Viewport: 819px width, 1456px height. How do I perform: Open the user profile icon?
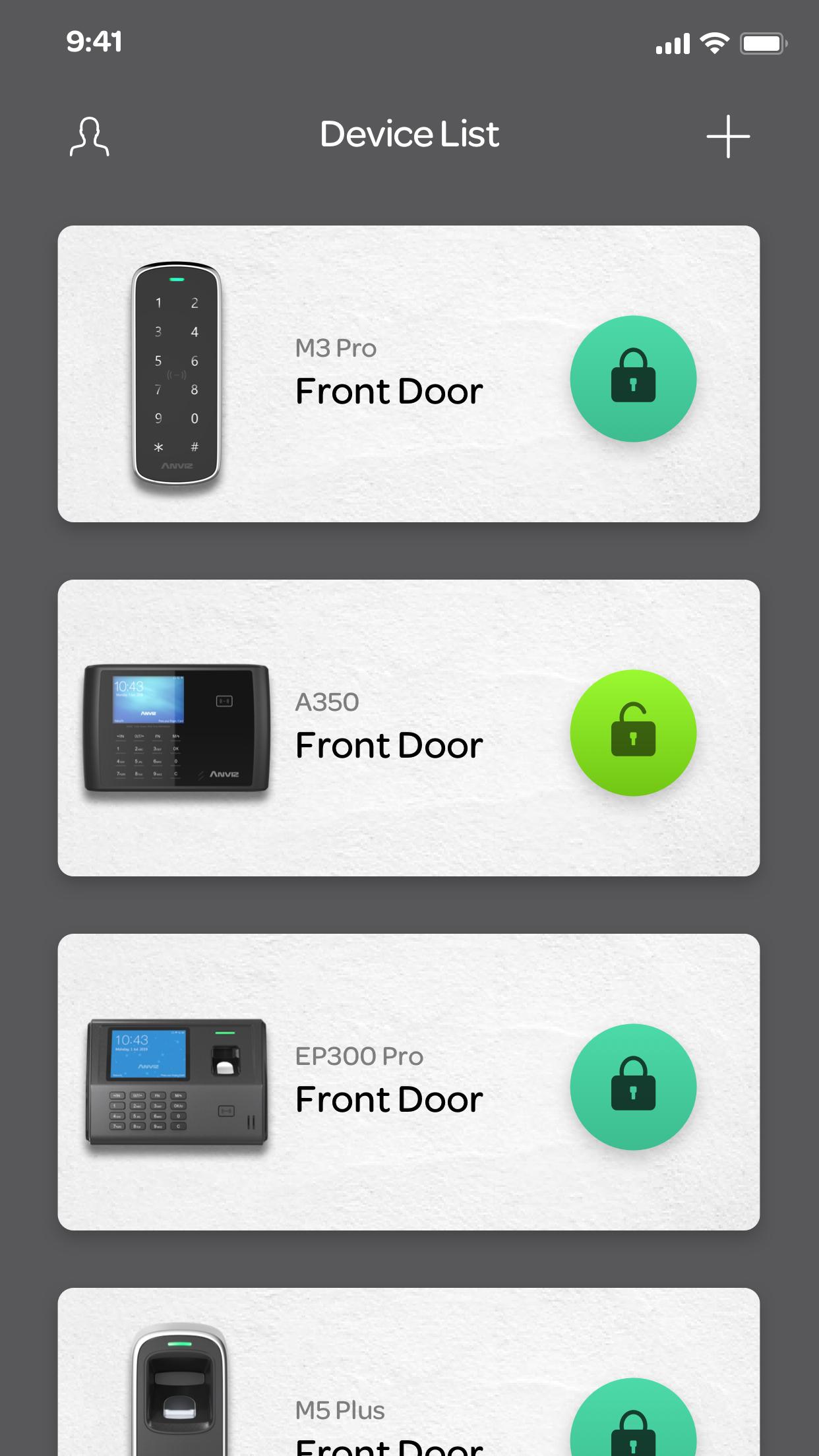[90, 136]
